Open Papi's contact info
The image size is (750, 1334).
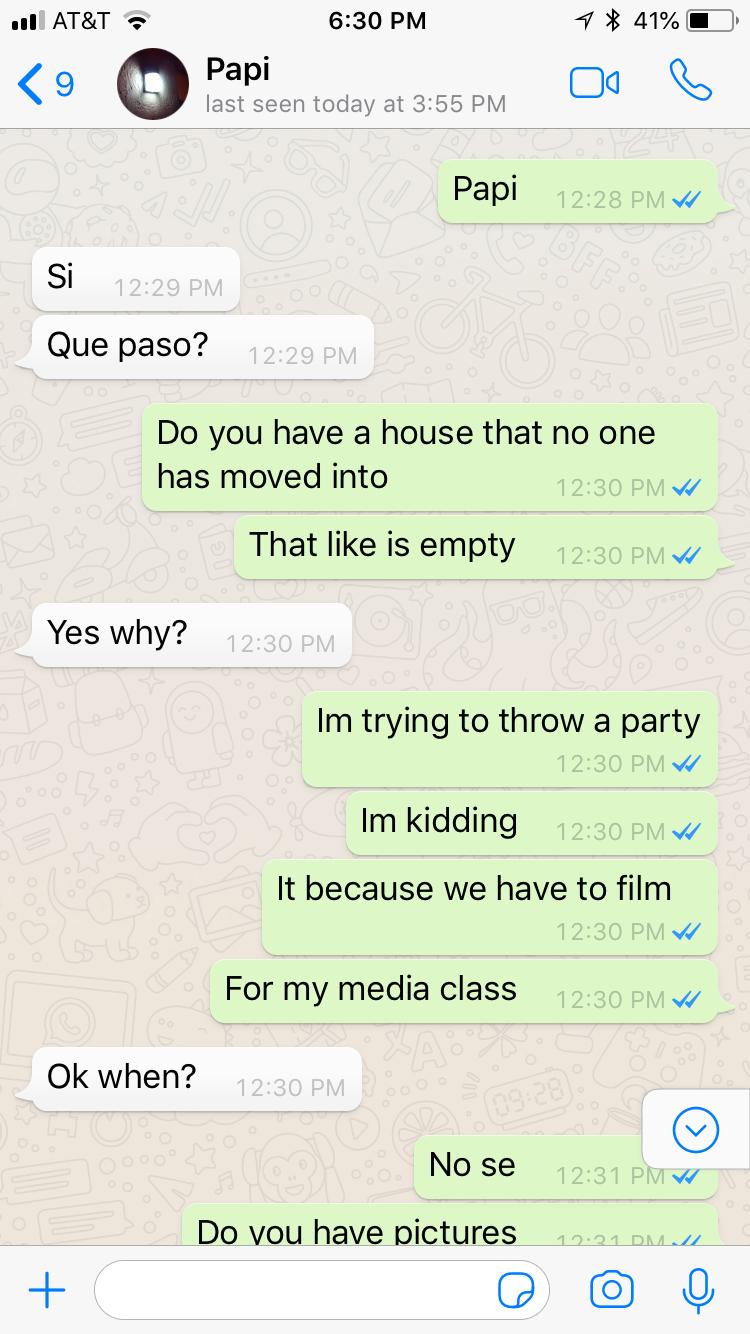tap(354, 85)
